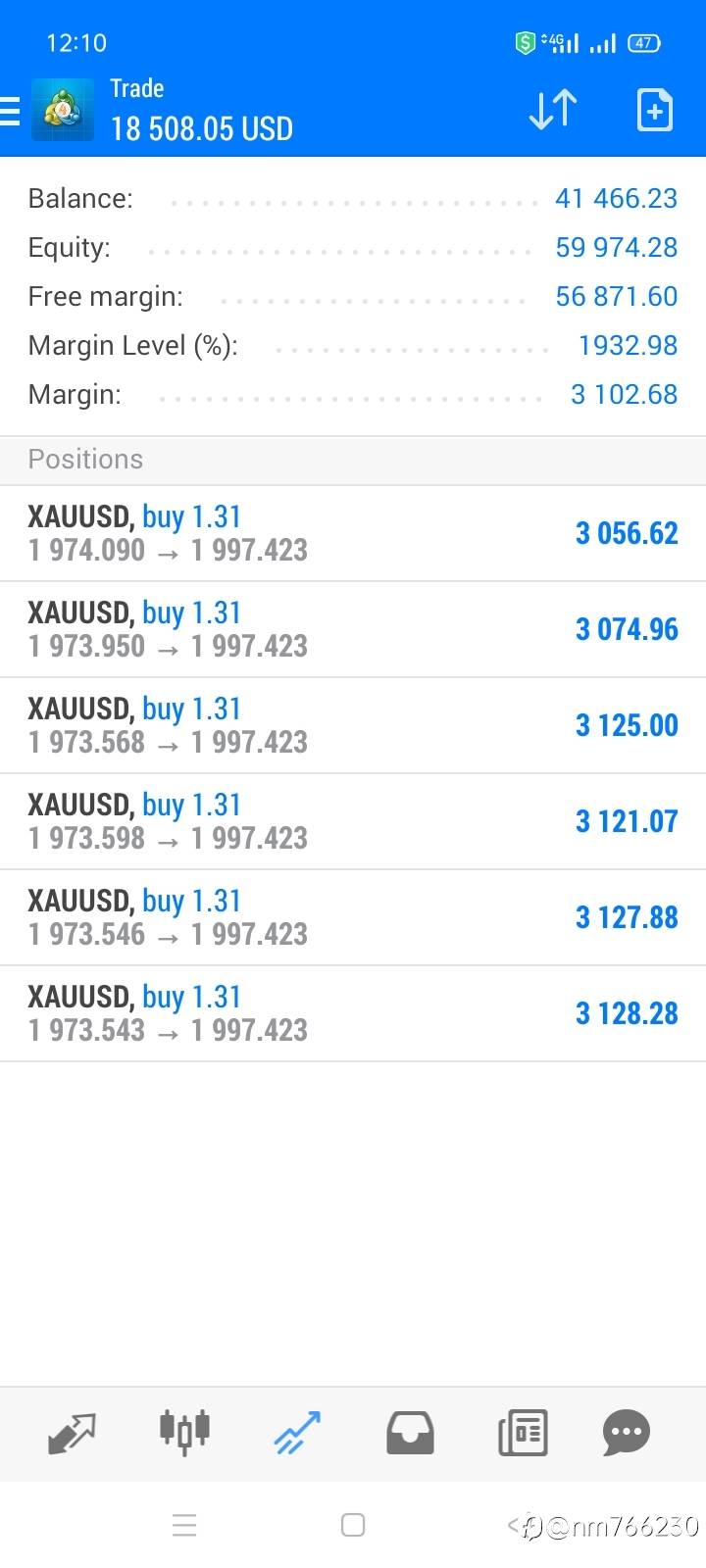Tap the system home button

[x=353, y=1525]
